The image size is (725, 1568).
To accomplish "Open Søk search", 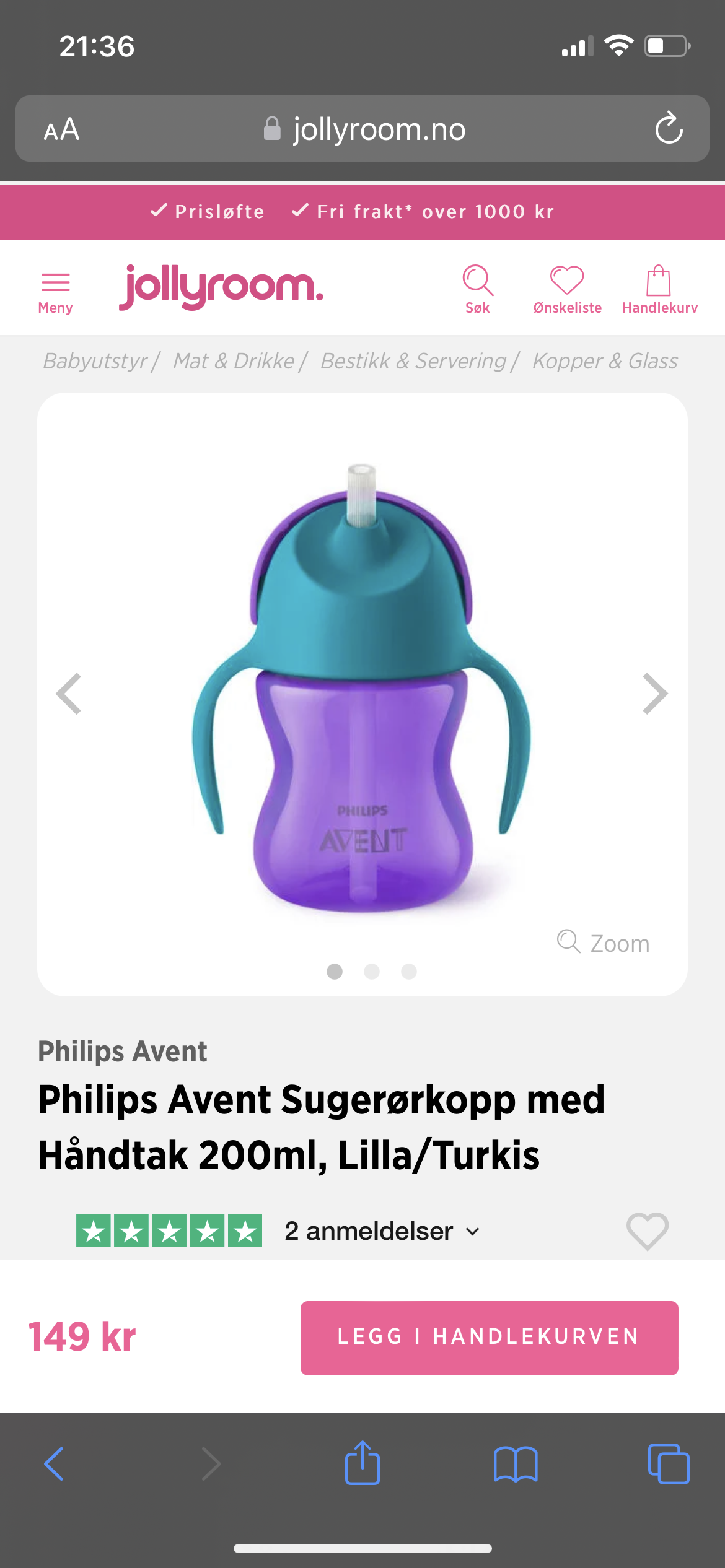I will (478, 290).
